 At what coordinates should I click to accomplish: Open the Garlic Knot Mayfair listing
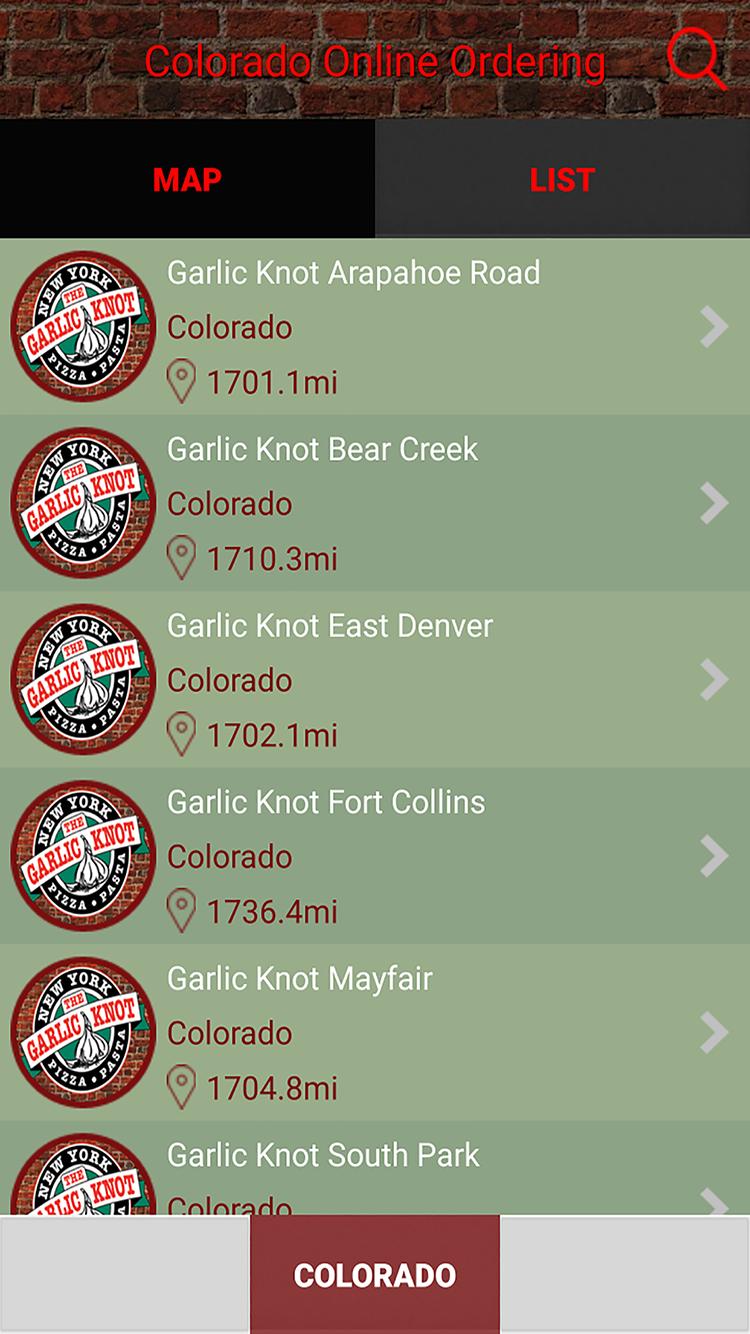tap(375, 1032)
